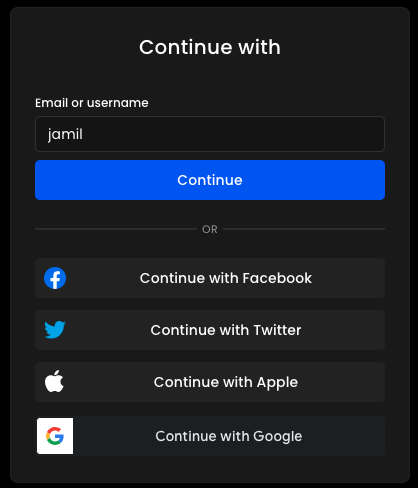Tap the blue Continue button
This screenshot has height=488, width=418.
(210, 180)
